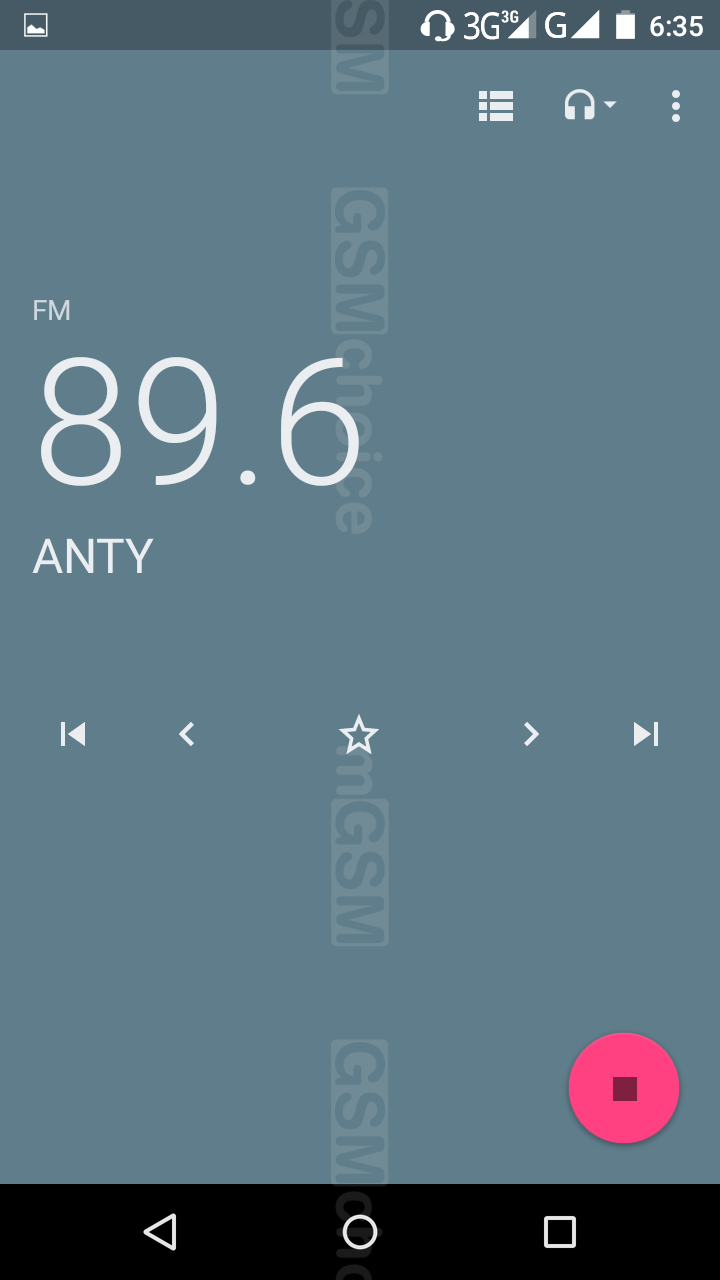This screenshot has height=1280, width=720.
Task: Stop the FM radio playback
Action: click(x=624, y=1088)
